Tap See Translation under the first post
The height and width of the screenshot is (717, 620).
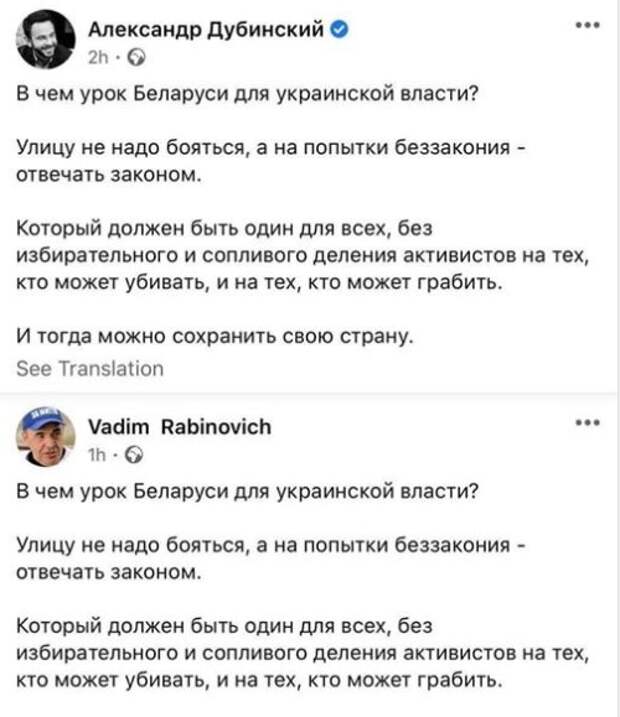[x=90, y=368]
